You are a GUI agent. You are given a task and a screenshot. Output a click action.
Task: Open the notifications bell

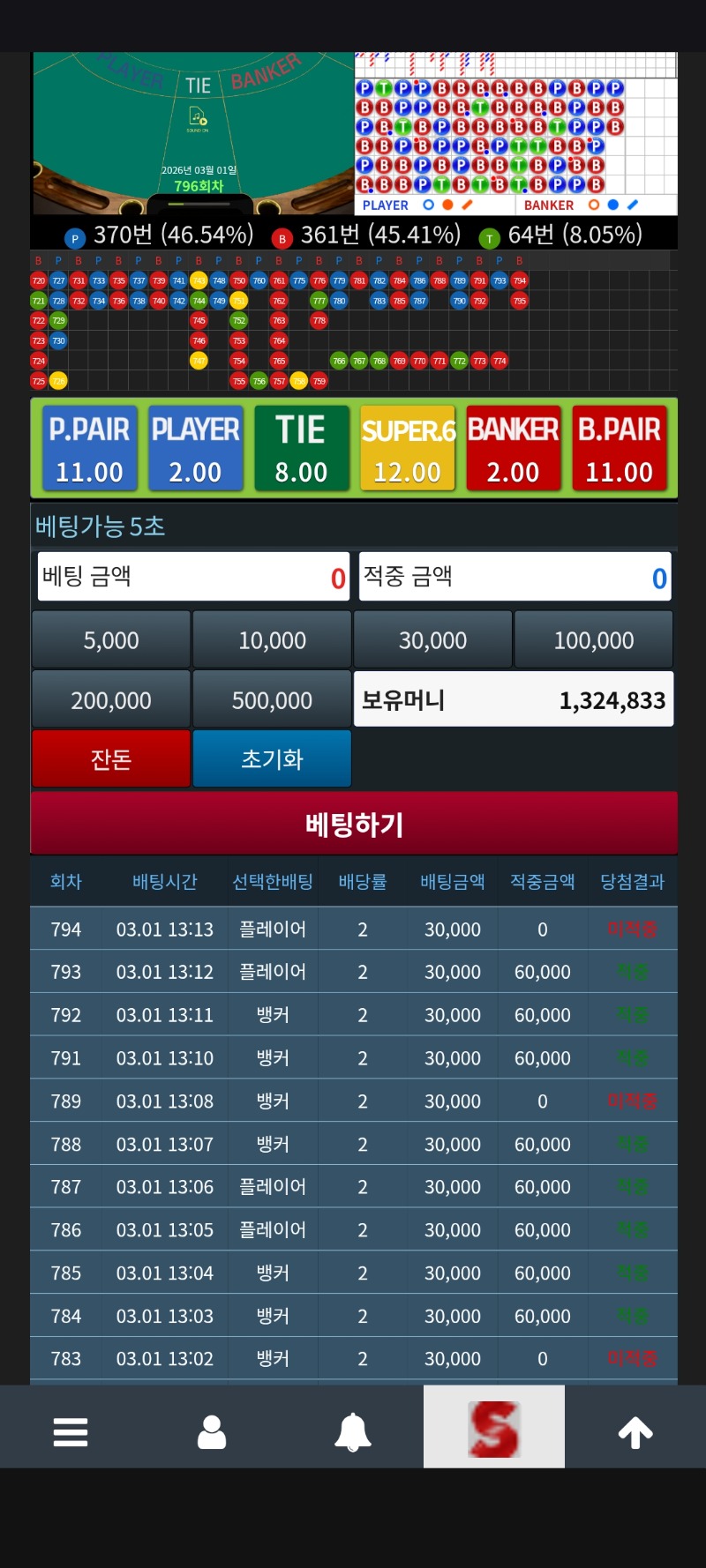353,1432
